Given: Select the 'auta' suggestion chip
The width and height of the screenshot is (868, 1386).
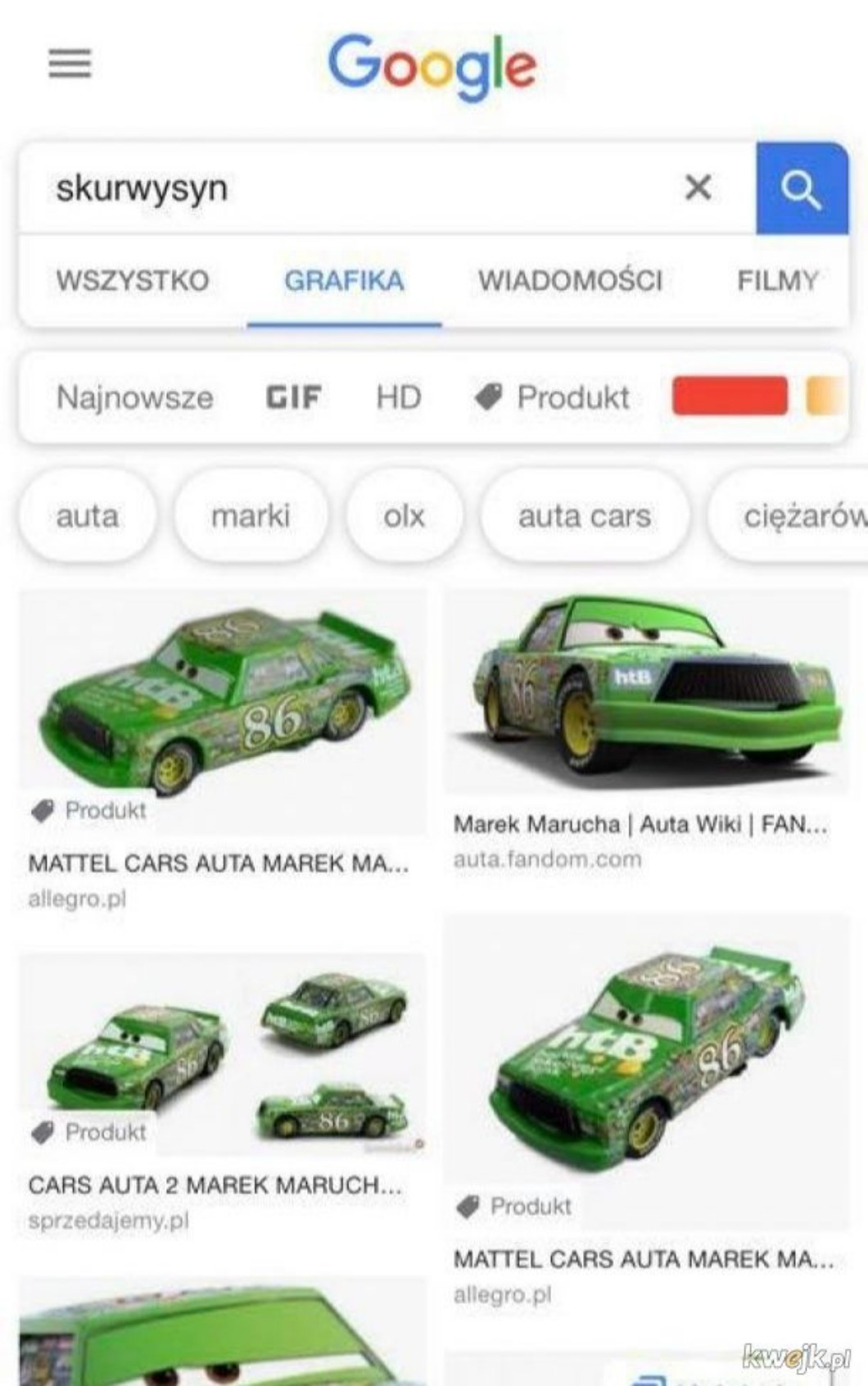Looking at the screenshot, I should pos(87,516).
